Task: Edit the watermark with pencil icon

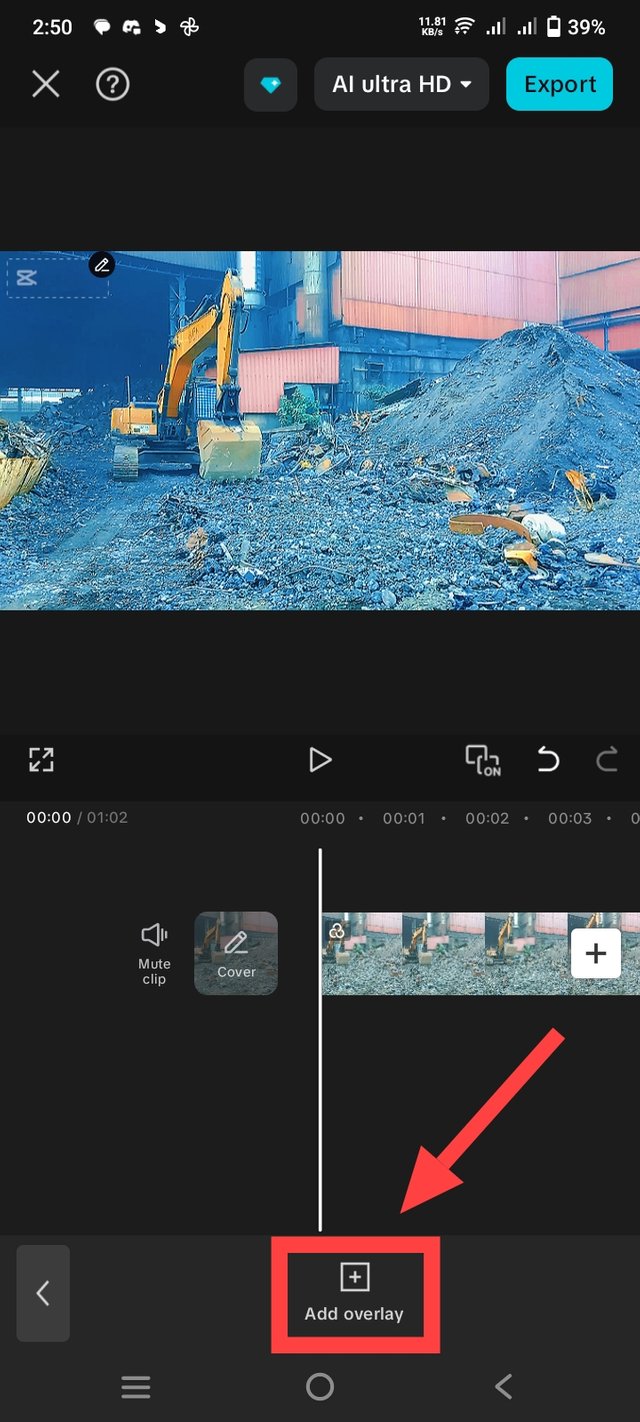Action: click(101, 265)
